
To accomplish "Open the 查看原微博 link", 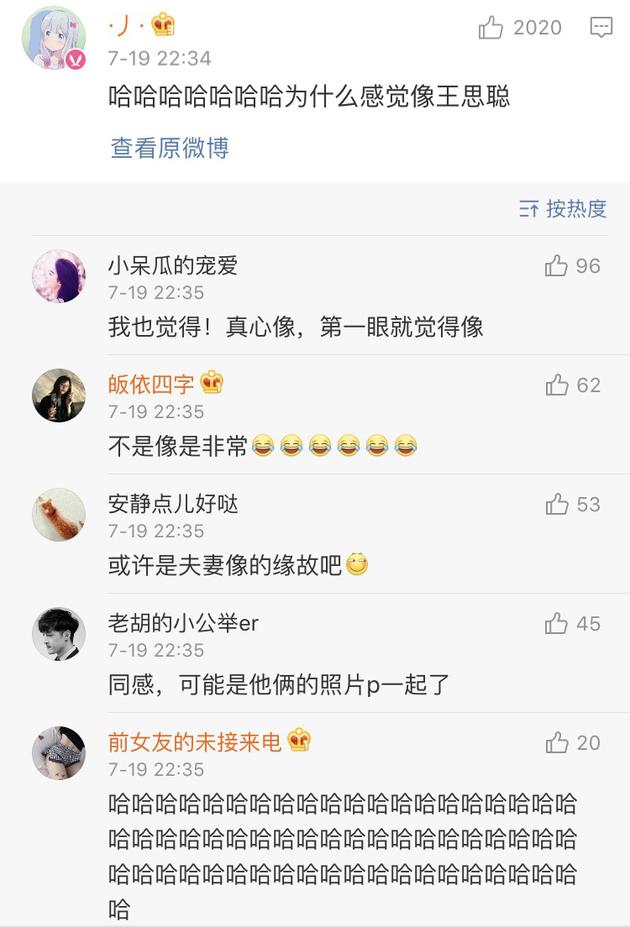I will 169,148.
